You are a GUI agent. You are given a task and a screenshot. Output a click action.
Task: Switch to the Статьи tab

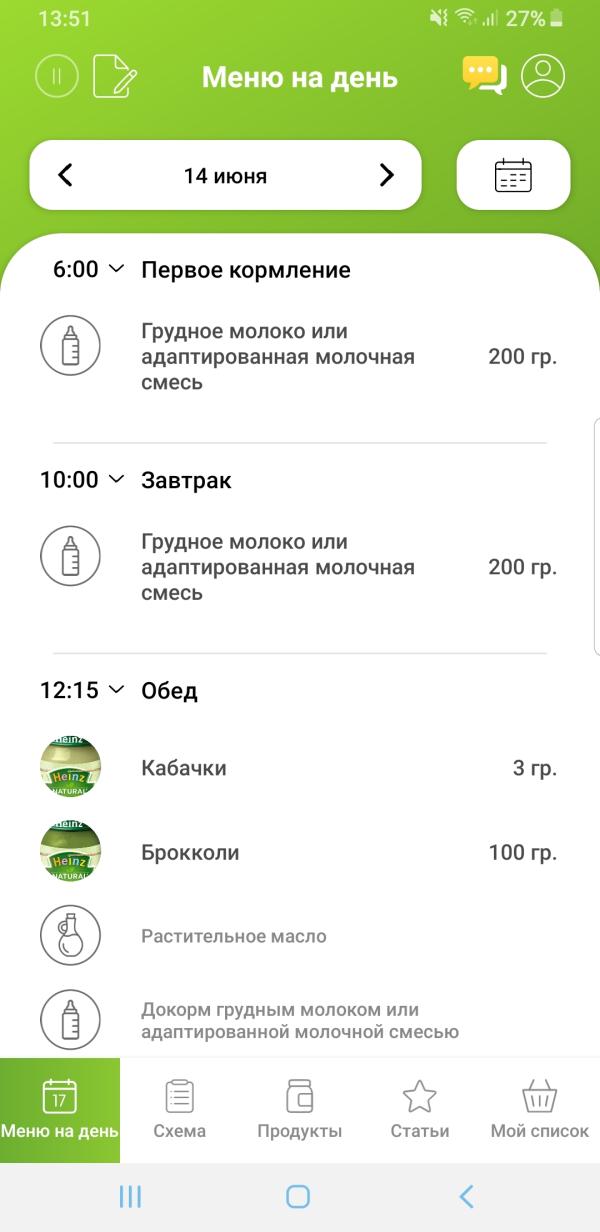[420, 1110]
